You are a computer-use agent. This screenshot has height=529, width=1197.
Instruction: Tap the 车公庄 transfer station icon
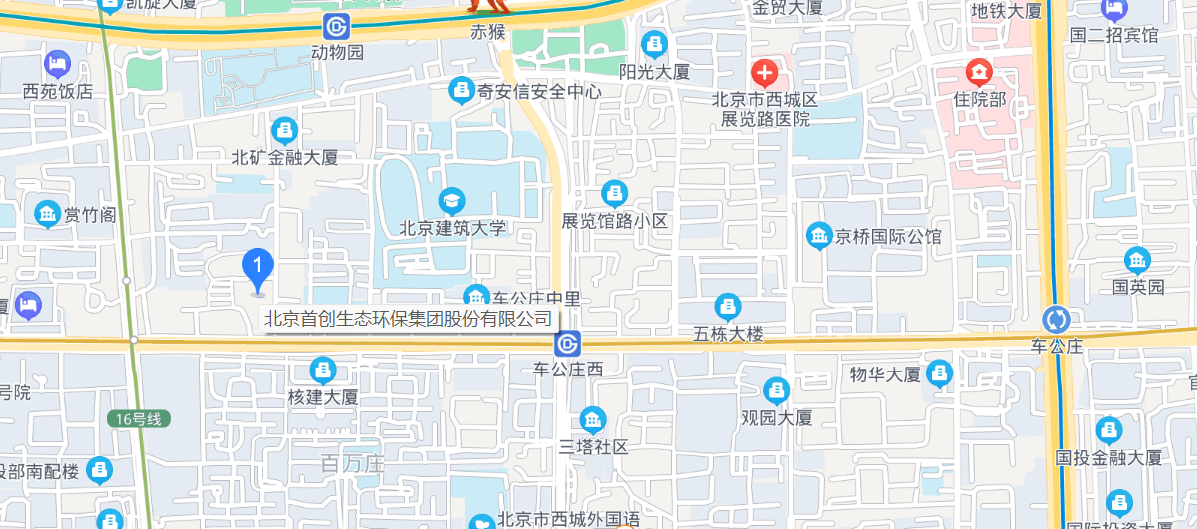pyautogui.click(x=1056, y=320)
